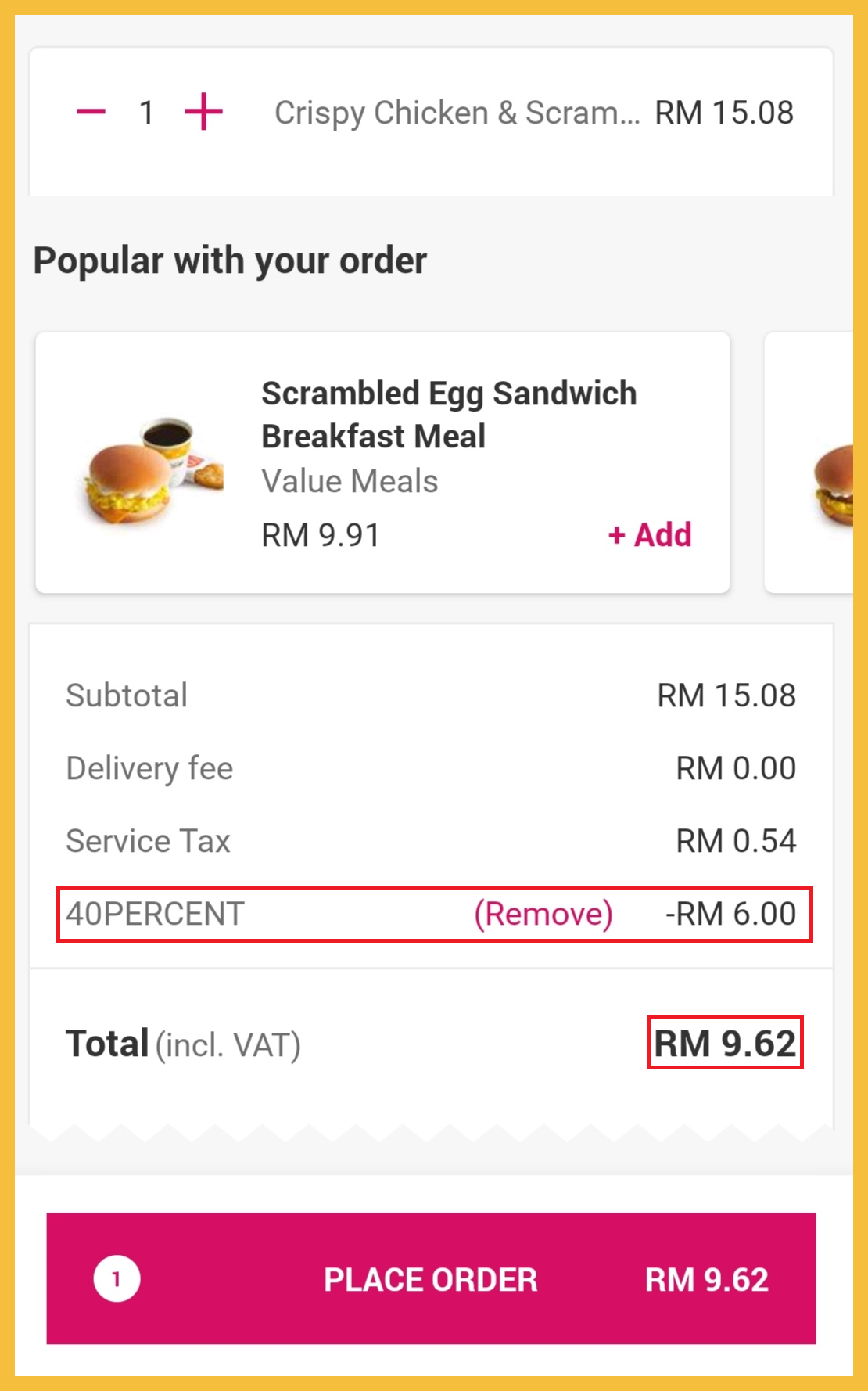The image size is (868, 1391).
Task: Tap Place Order for RM 9.62
Action: (x=431, y=1278)
